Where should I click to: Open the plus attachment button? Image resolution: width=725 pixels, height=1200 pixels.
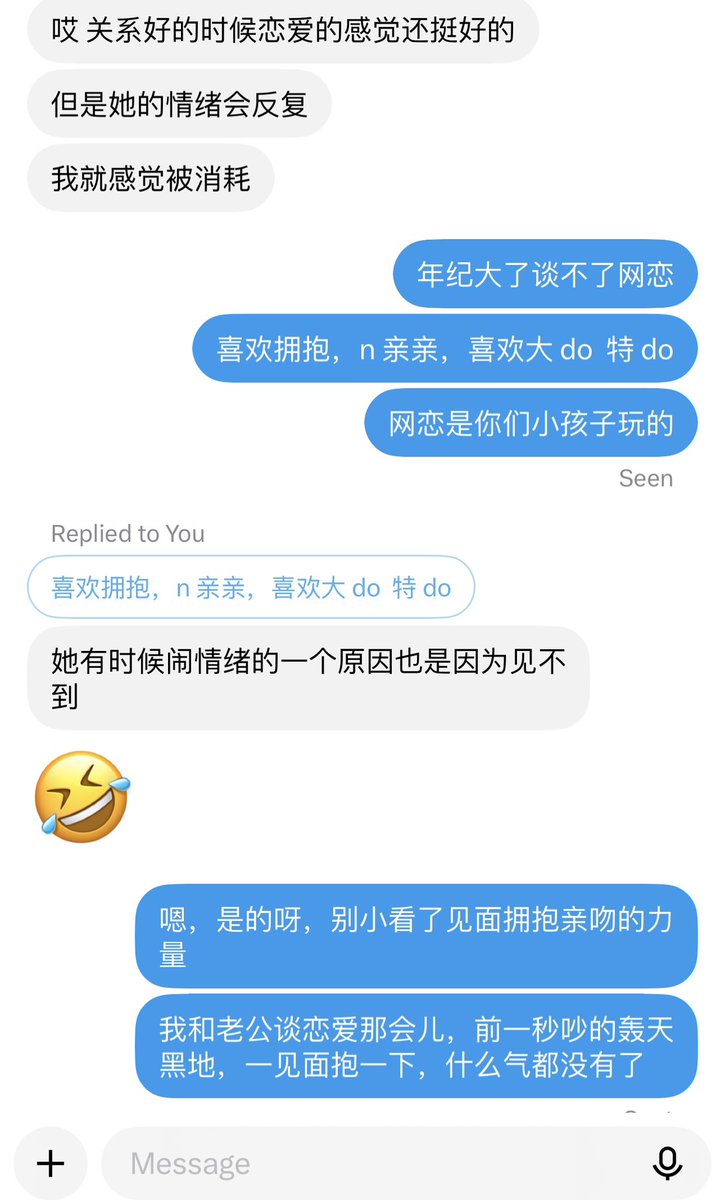click(50, 1163)
